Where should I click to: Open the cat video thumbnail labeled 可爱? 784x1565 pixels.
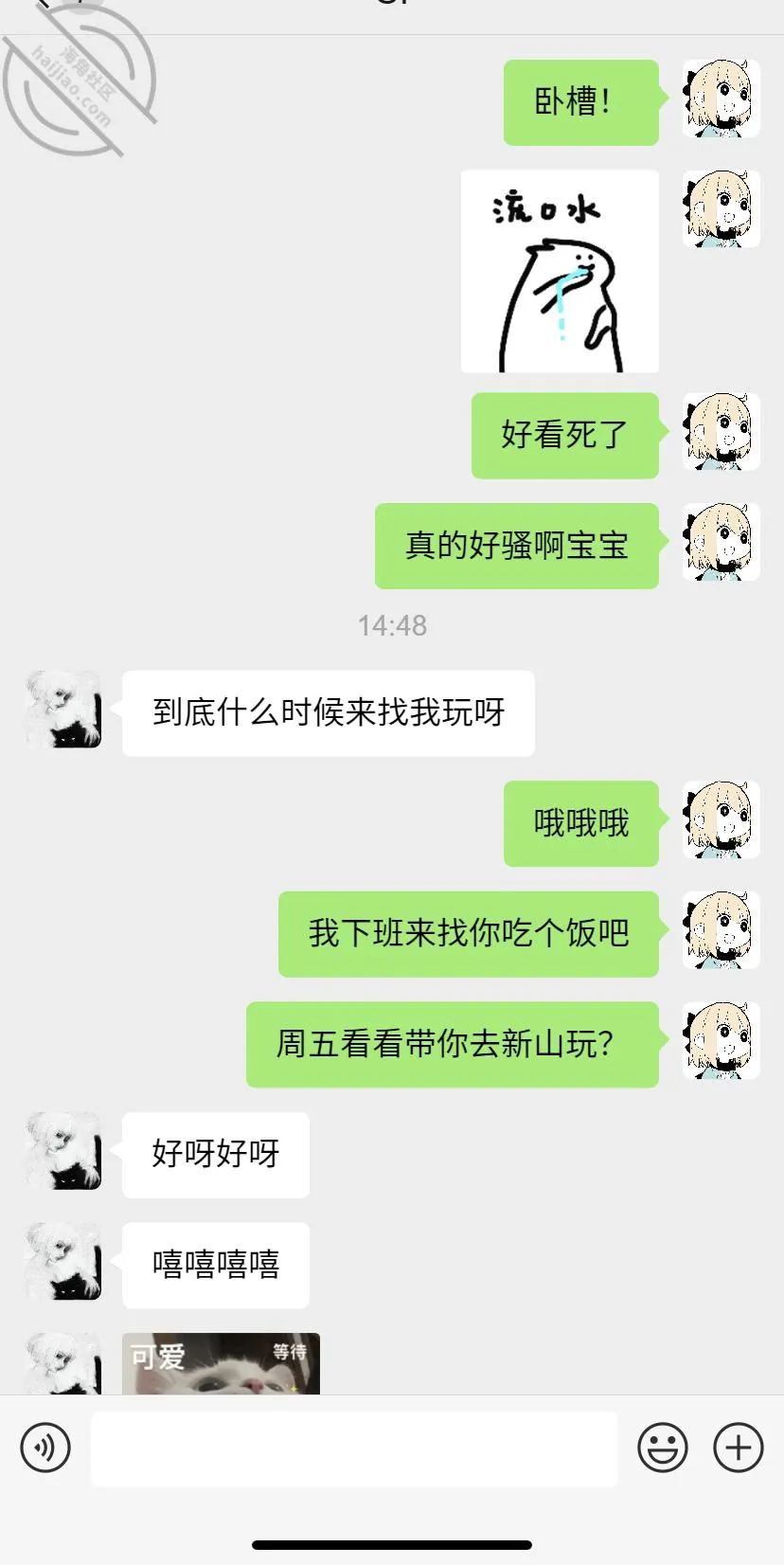(221, 1363)
